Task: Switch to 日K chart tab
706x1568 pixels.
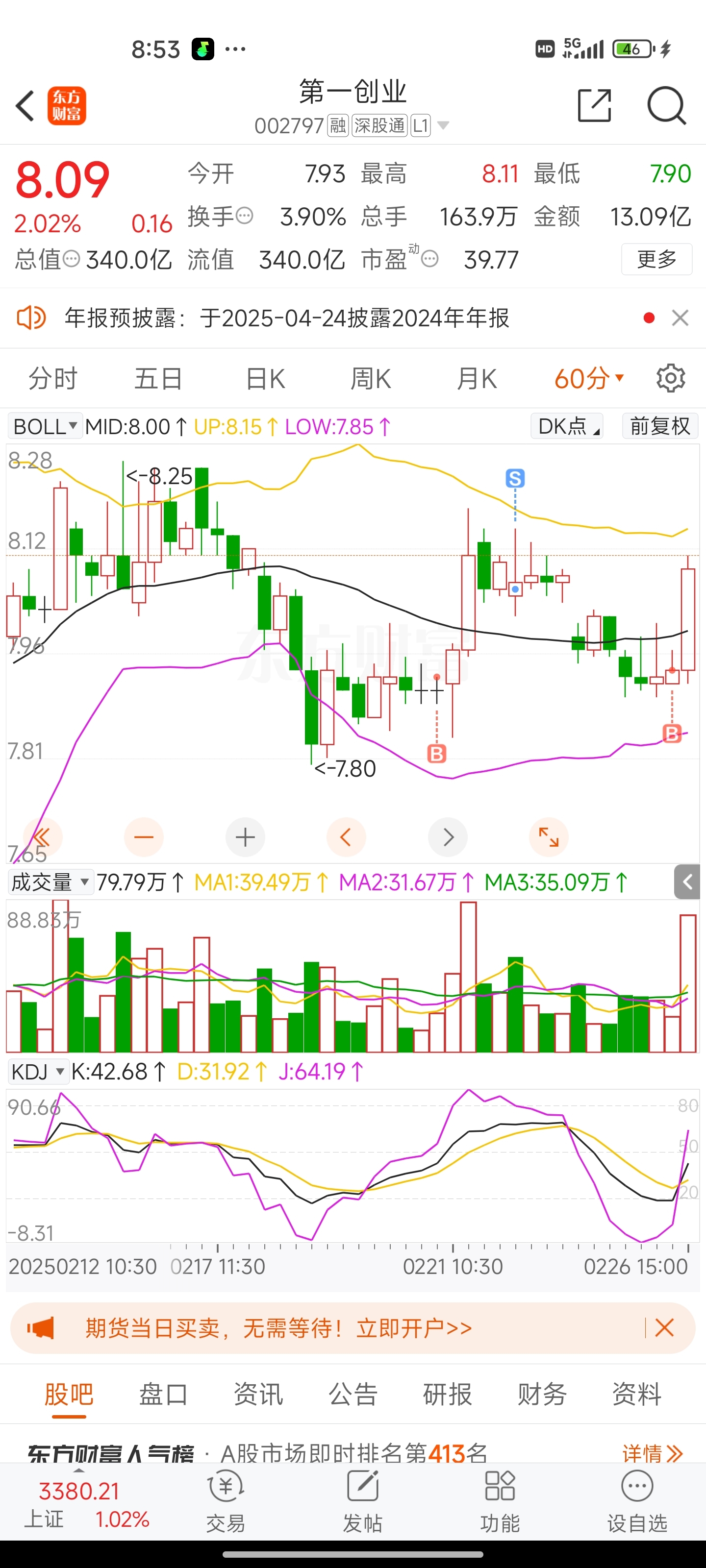Action: click(x=265, y=379)
